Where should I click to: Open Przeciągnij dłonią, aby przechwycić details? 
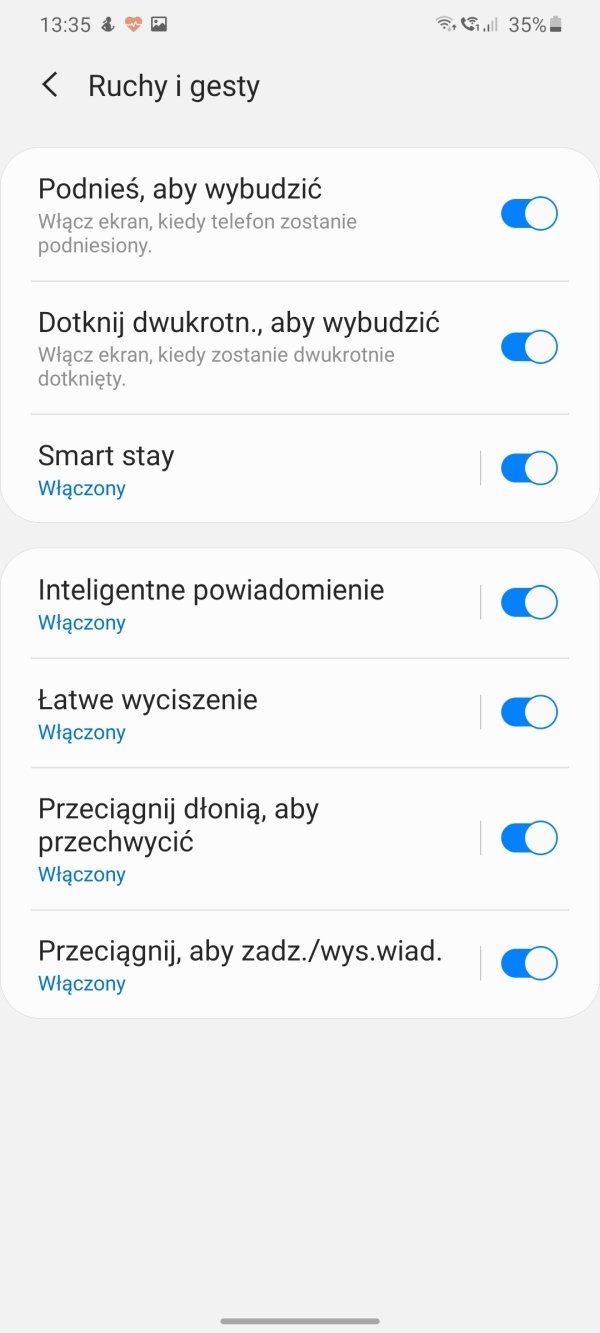240,839
